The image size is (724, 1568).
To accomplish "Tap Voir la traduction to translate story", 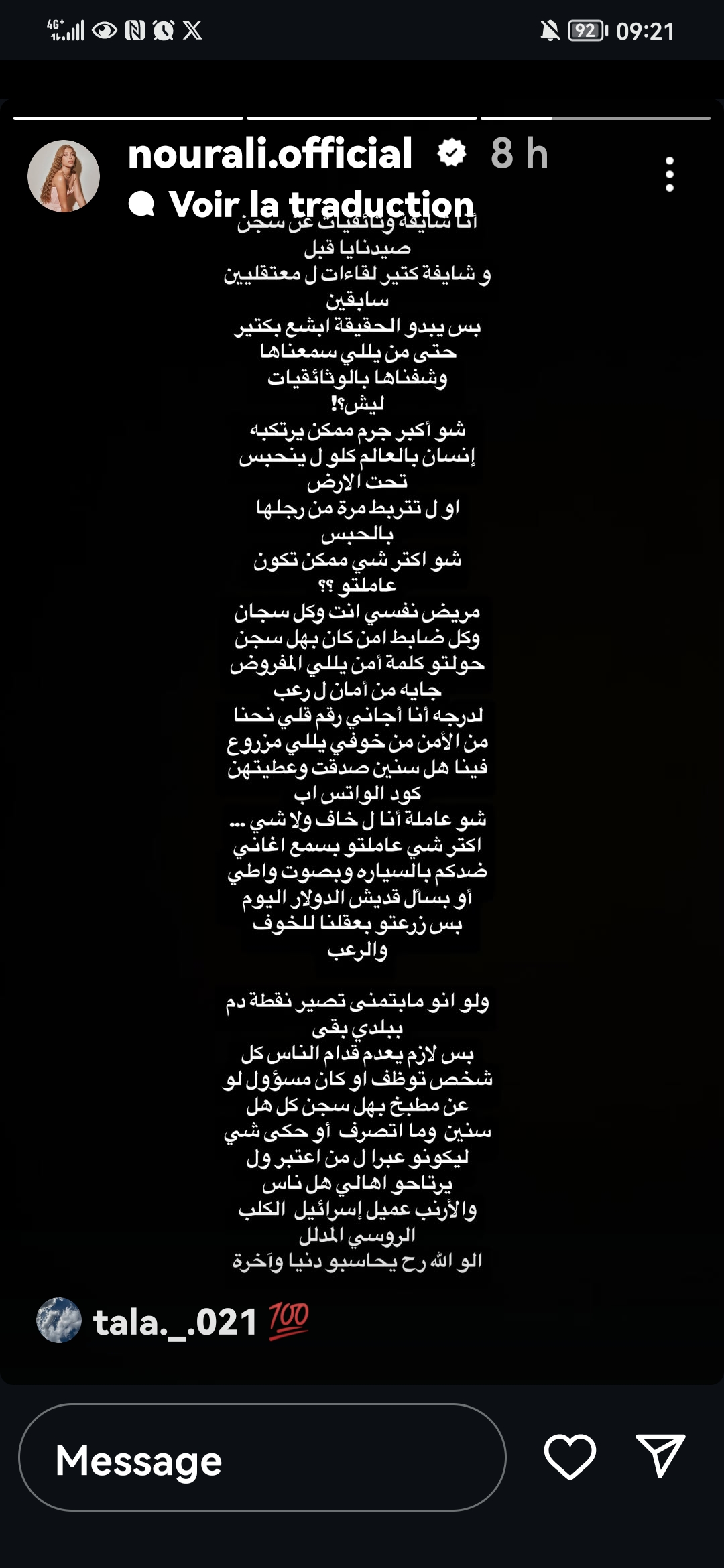I will point(320,204).
